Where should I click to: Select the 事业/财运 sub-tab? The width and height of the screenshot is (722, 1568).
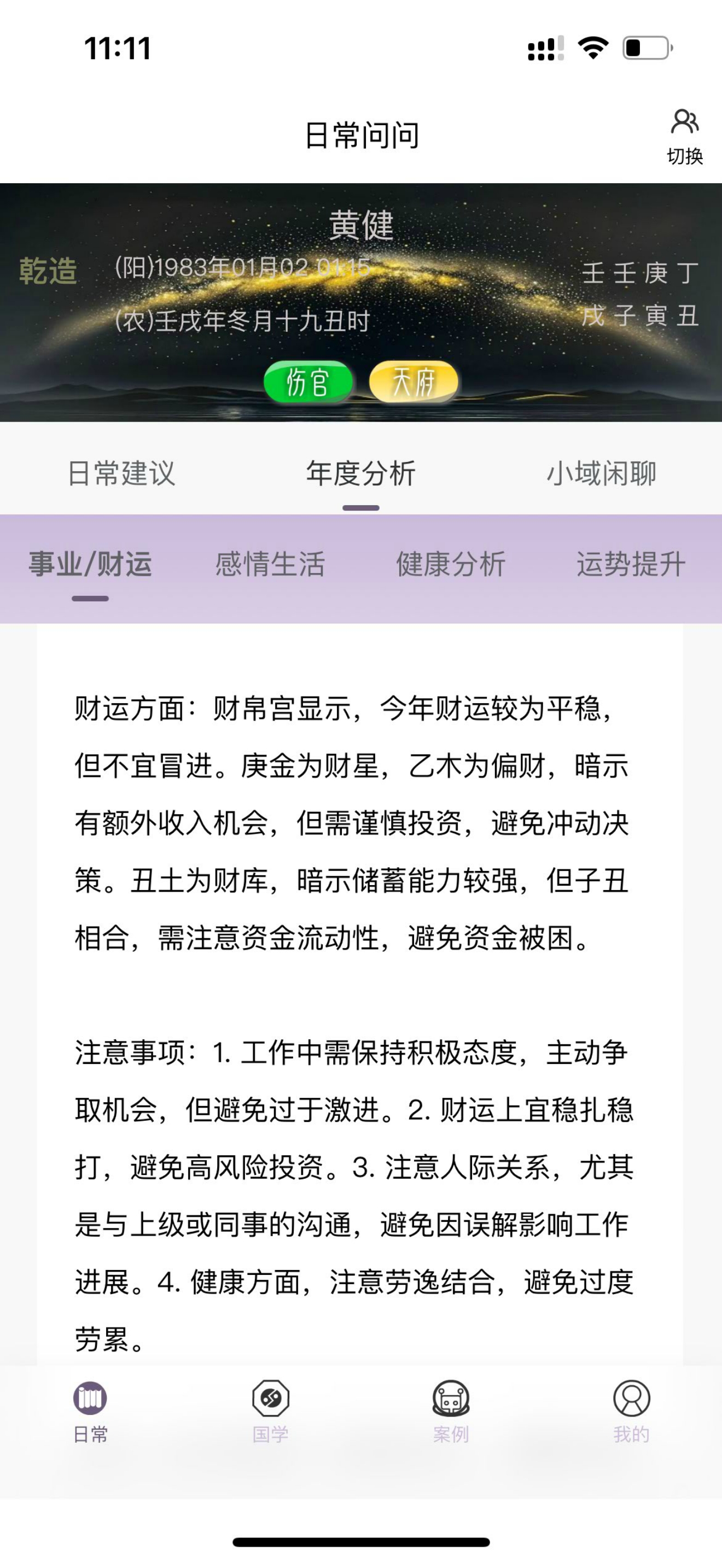tap(90, 564)
